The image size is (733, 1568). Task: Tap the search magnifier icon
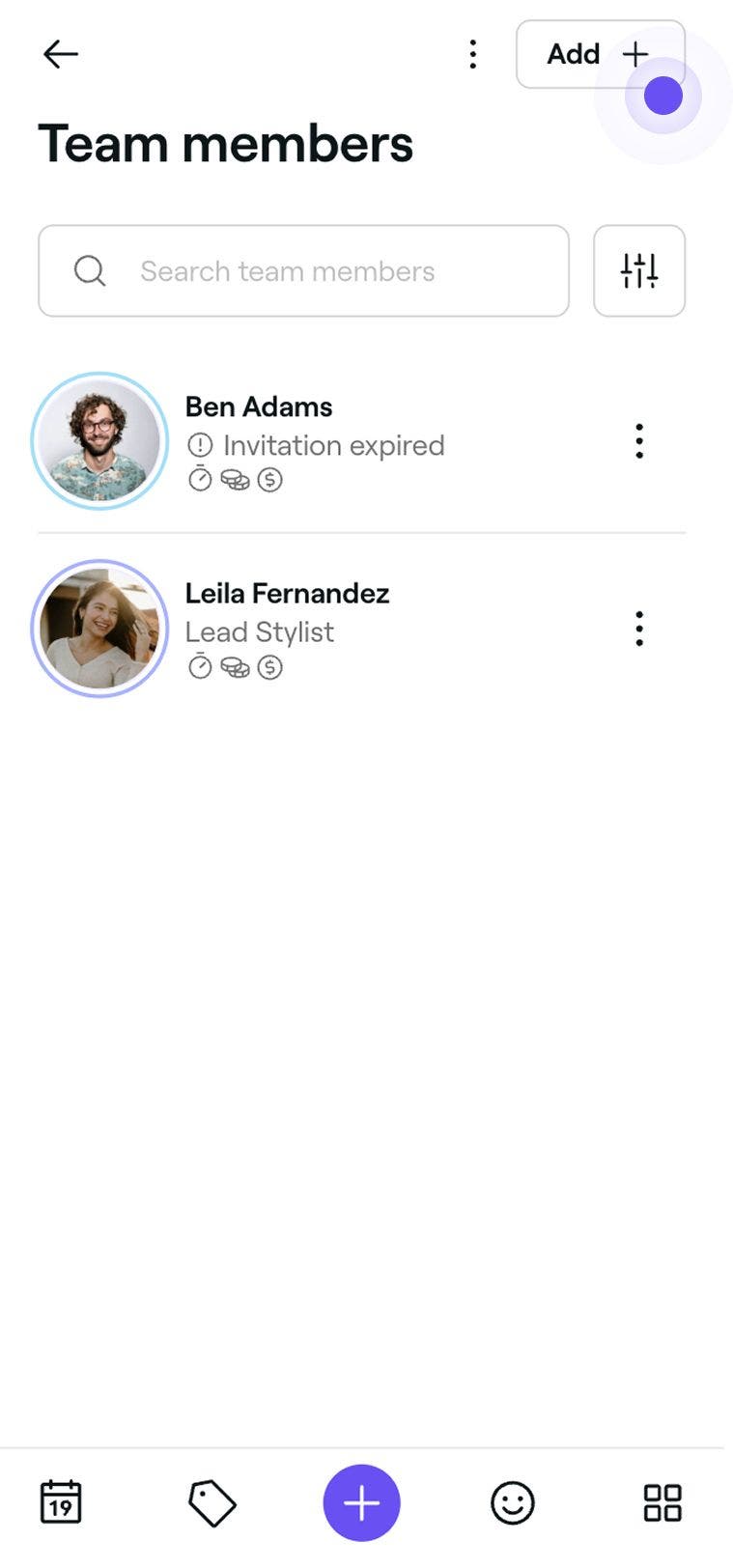(90, 271)
